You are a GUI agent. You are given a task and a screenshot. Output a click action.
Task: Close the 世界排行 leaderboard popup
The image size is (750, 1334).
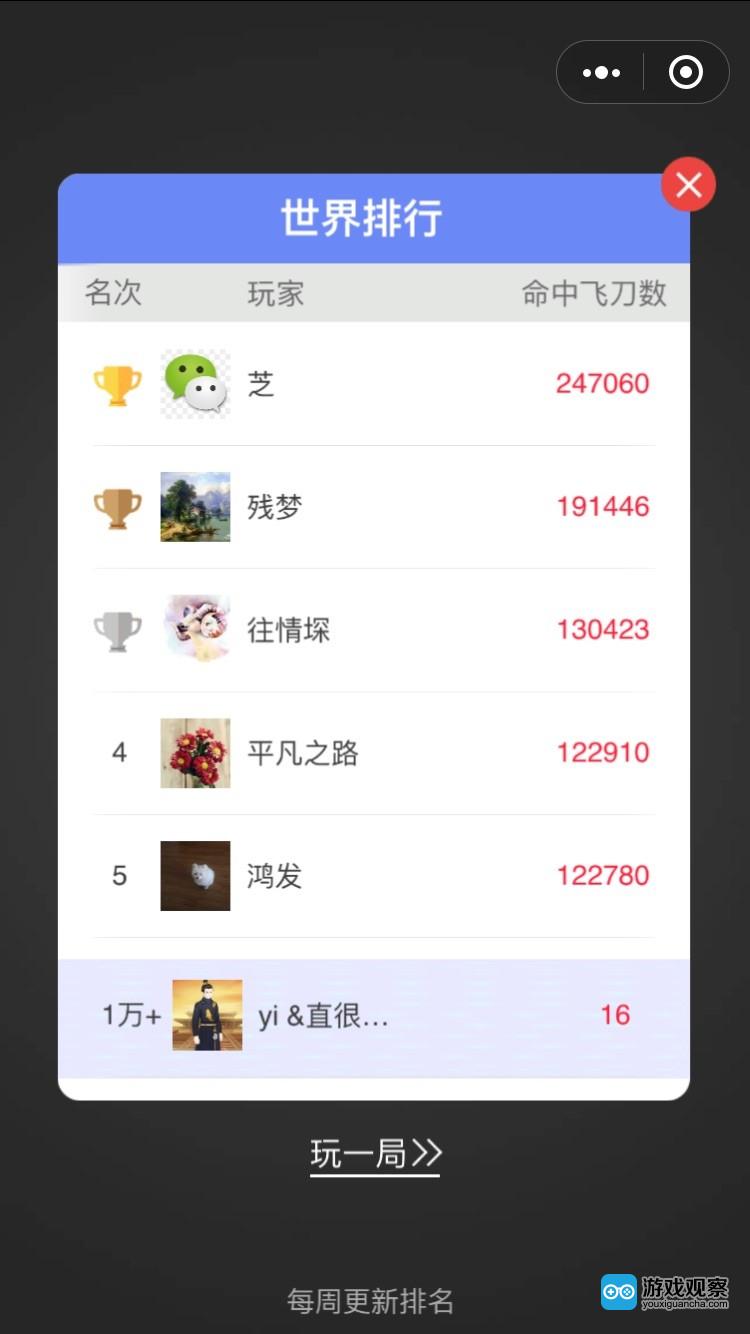click(x=688, y=185)
